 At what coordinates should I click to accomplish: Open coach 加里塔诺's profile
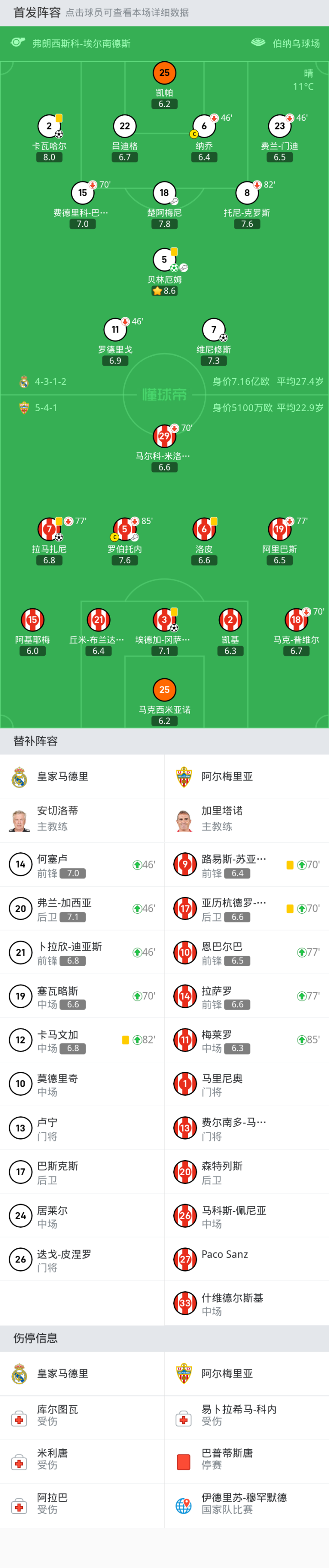[246, 820]
